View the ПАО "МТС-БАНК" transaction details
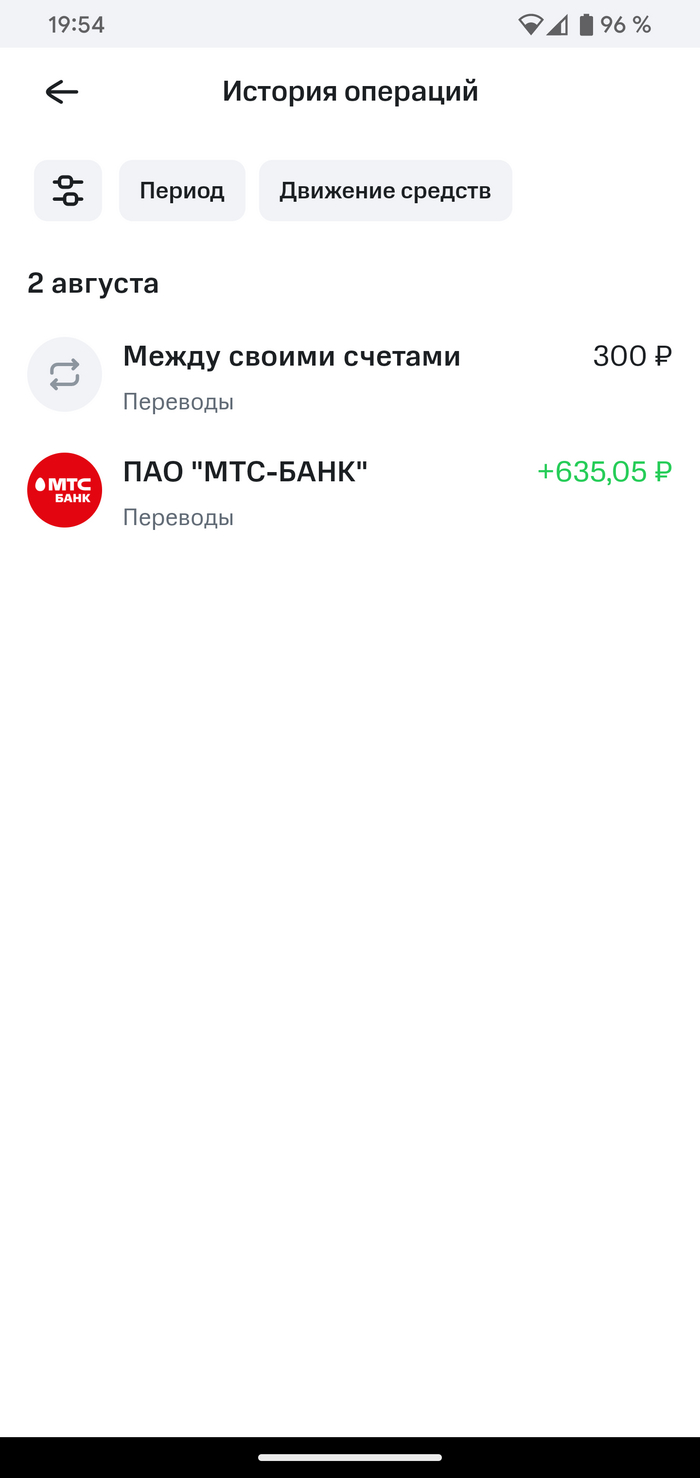700x1478 pixels. [350, 490]
